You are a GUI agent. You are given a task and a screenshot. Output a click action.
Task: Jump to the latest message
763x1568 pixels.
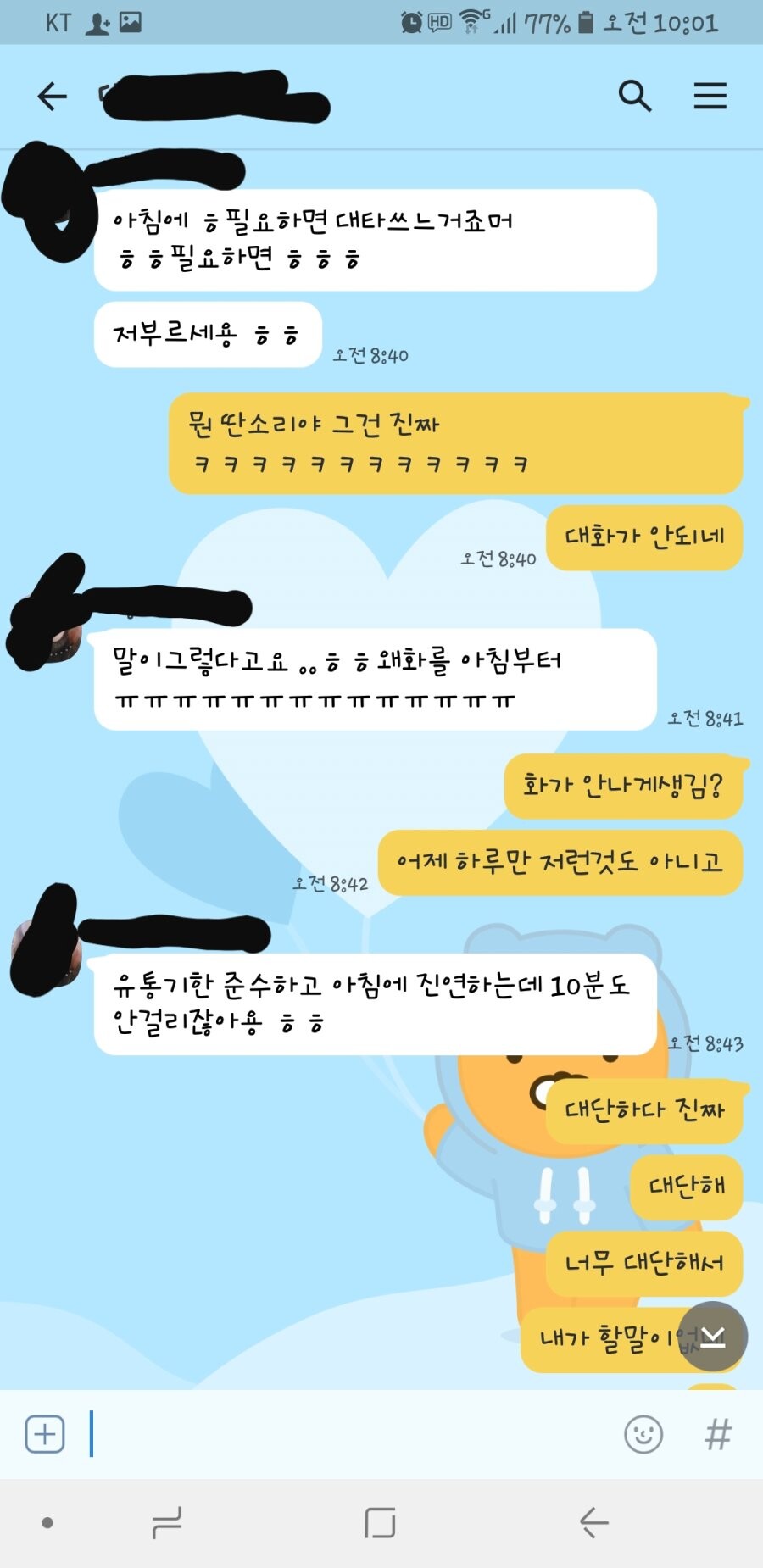tap(713, 1337)
